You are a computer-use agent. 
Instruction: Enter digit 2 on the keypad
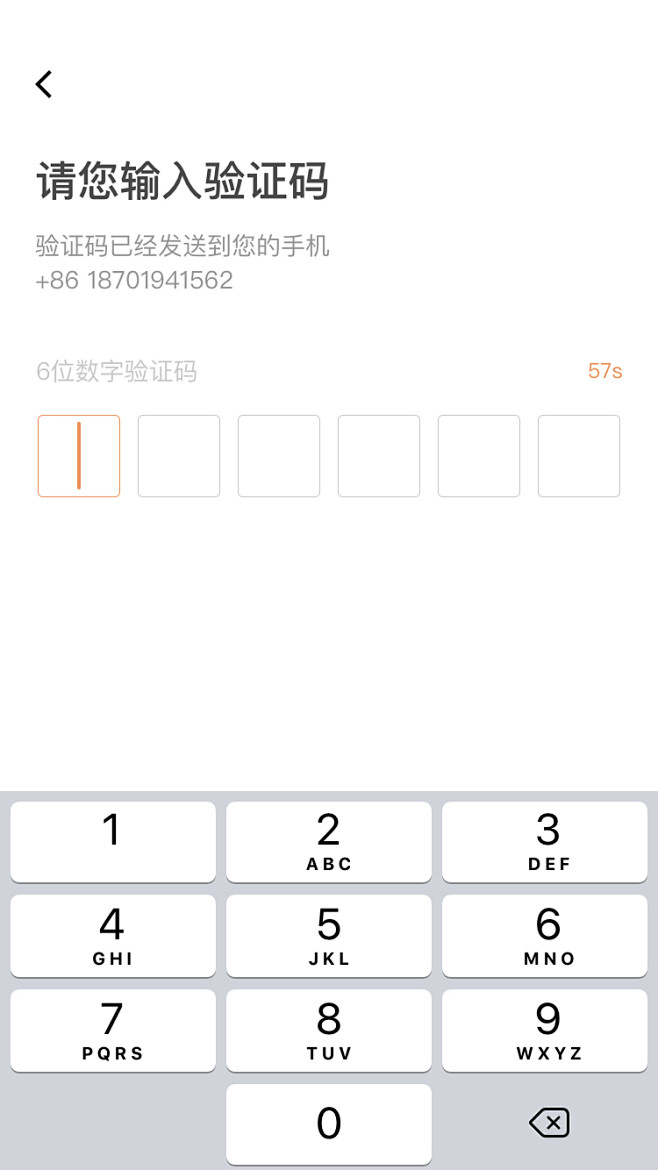click(x=329, y=842)
